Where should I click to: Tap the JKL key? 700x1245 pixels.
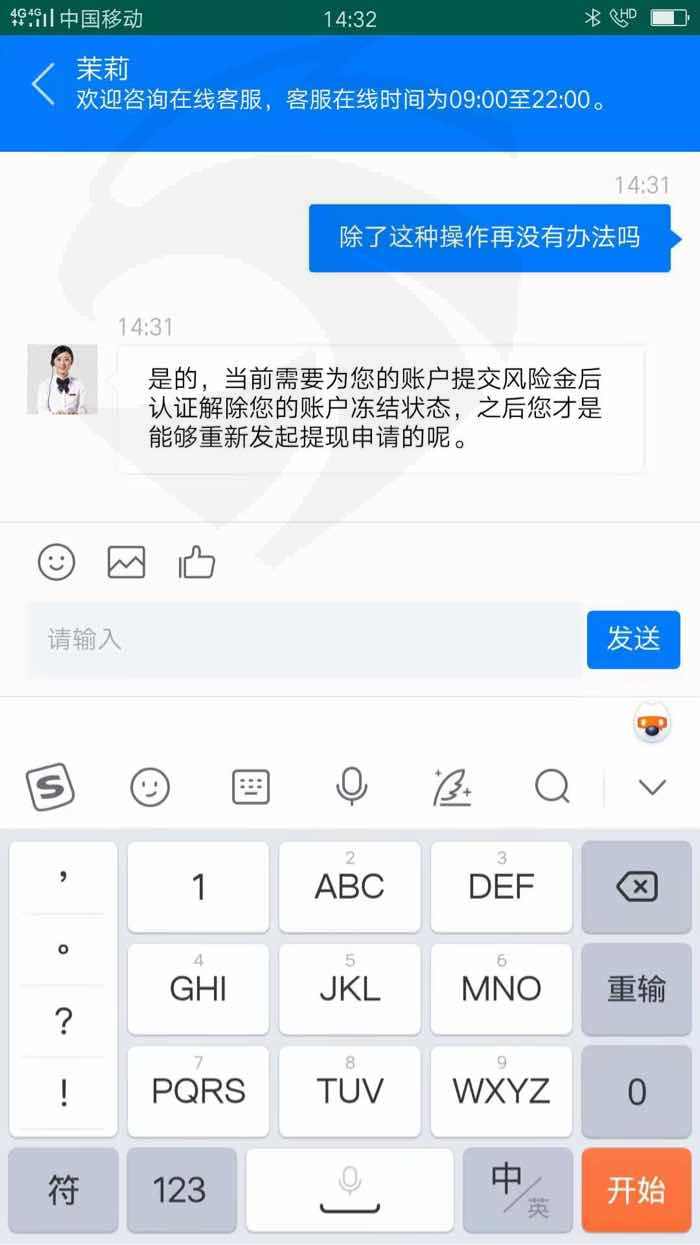[x=350, y=989]
